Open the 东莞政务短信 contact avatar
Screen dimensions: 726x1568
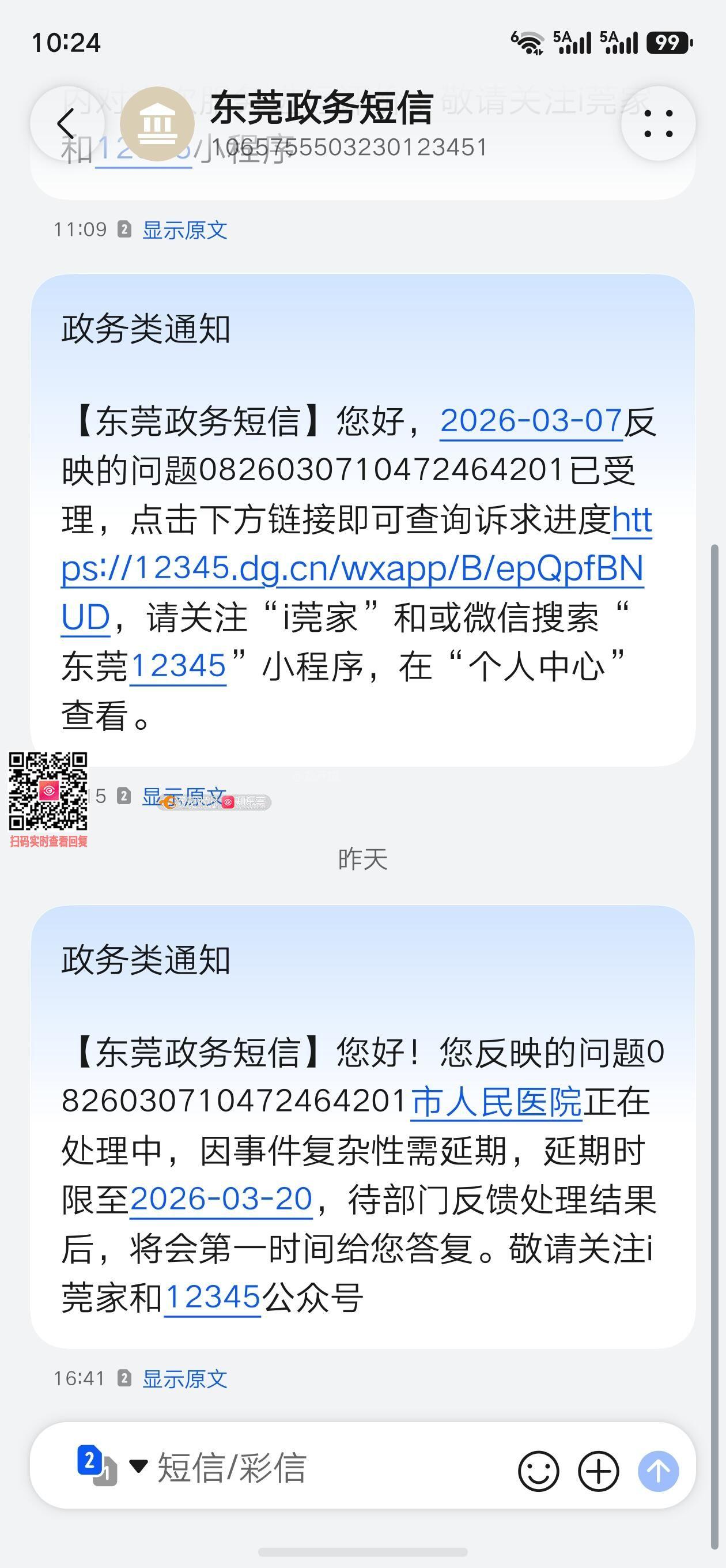157,124
